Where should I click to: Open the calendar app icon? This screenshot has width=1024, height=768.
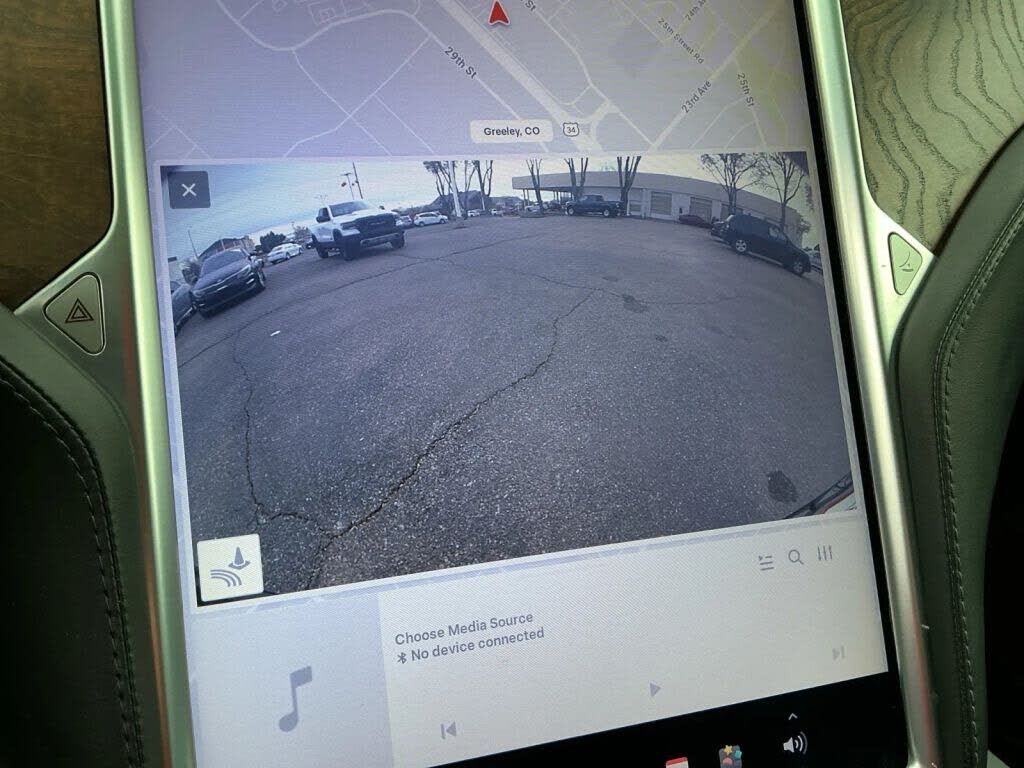(x=677, y=762)
